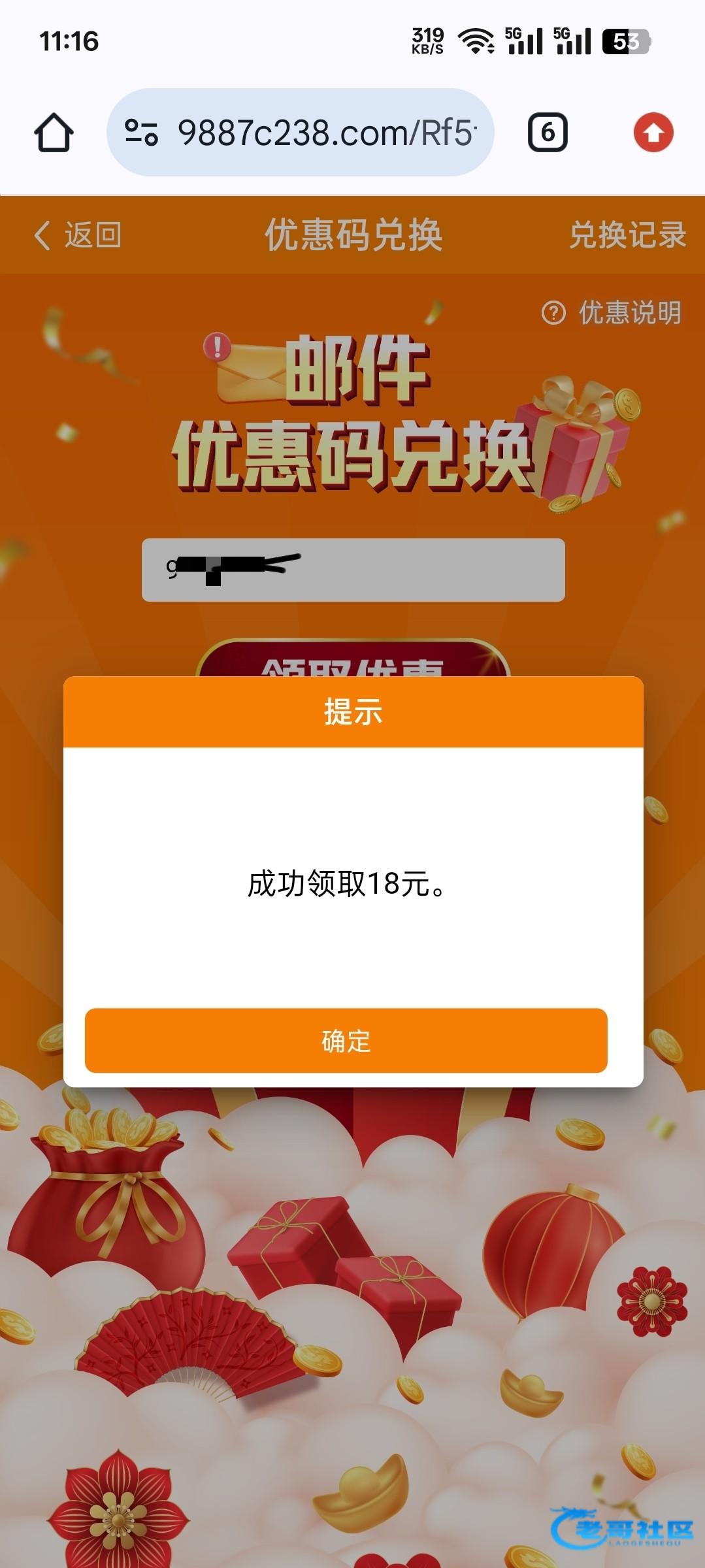Open the browser home page icon
The height and width of the screenshot is (1568, 705).
coord(54,133)
